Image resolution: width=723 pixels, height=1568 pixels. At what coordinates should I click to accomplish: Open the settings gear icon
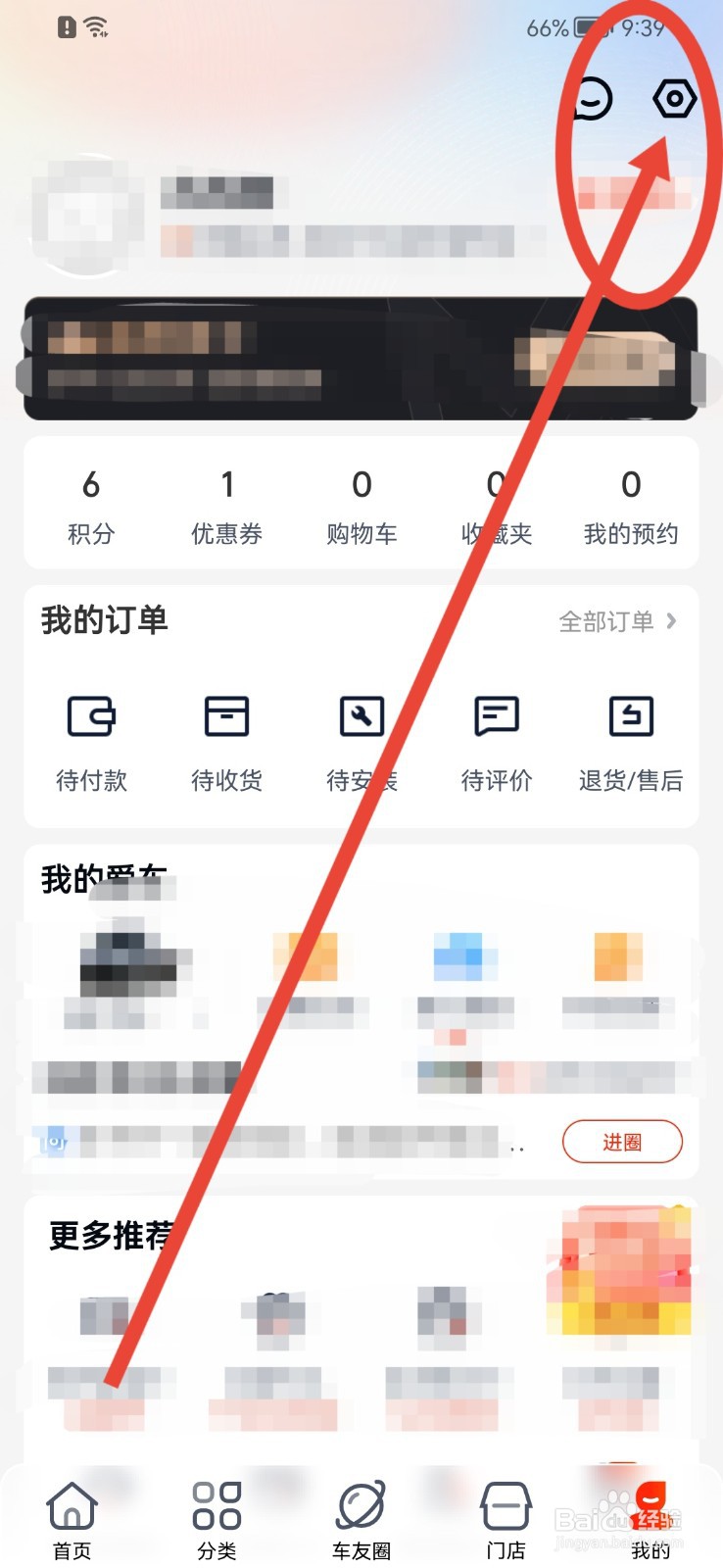tap(674, 98)
